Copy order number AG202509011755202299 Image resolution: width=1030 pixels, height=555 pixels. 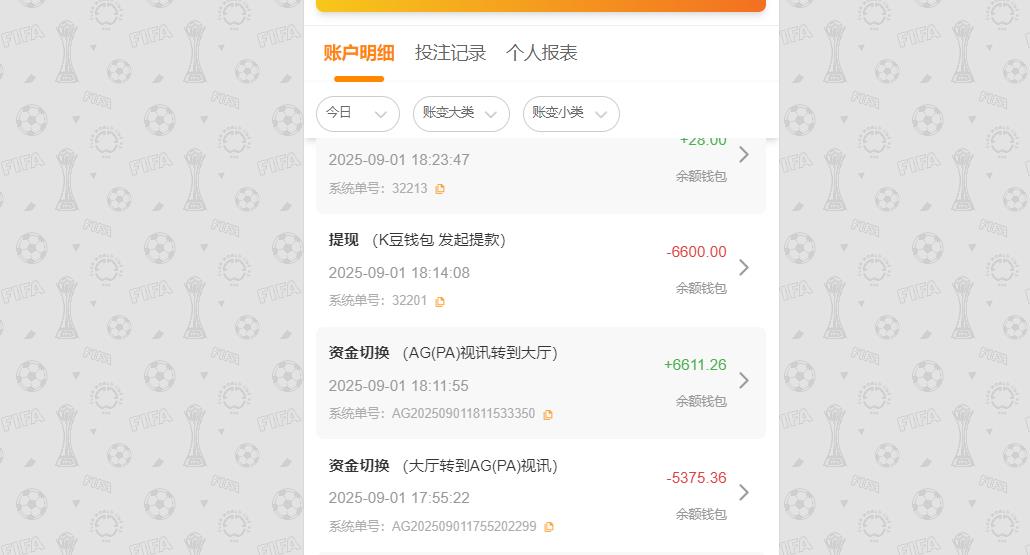pos(549,527)
